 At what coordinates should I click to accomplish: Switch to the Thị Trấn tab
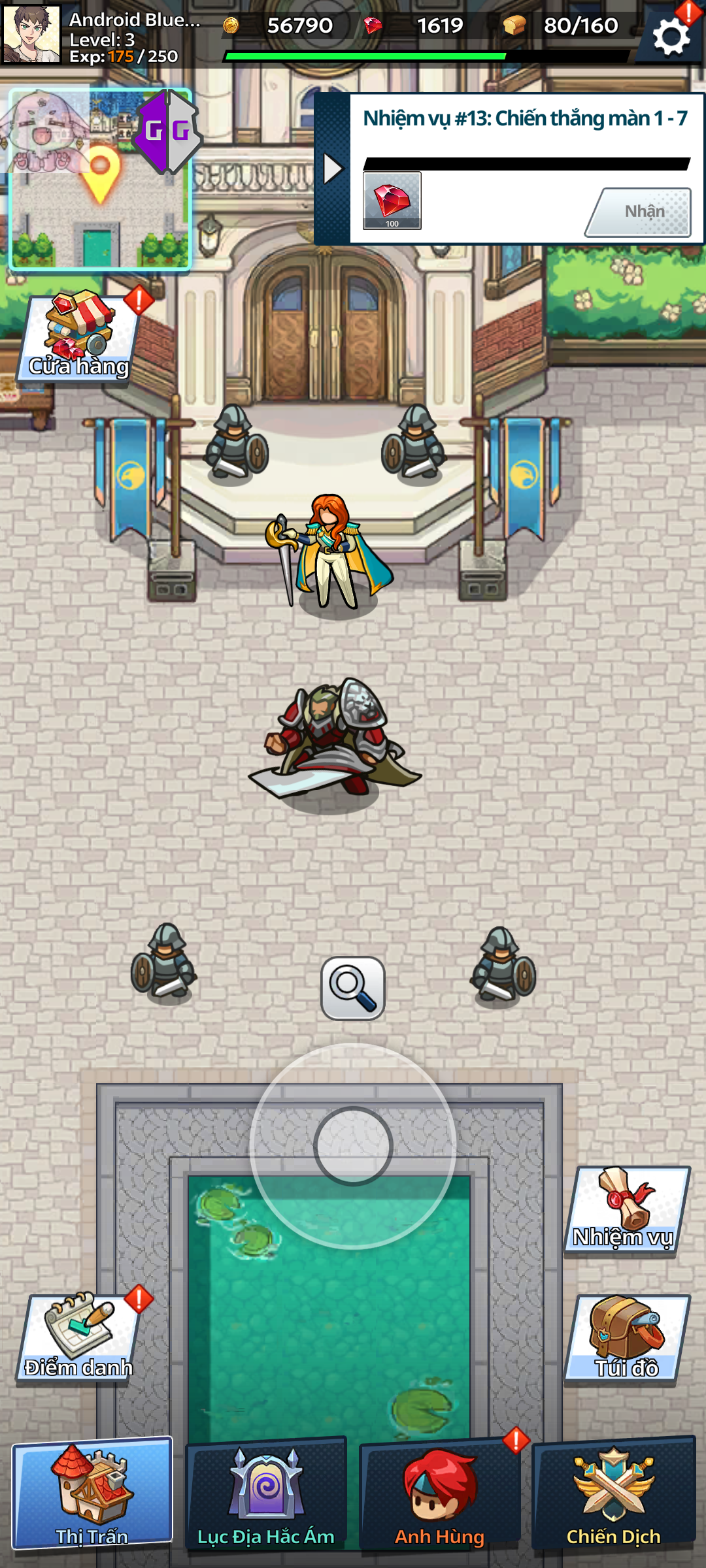pyautogui.click(x=92, y=1494)
